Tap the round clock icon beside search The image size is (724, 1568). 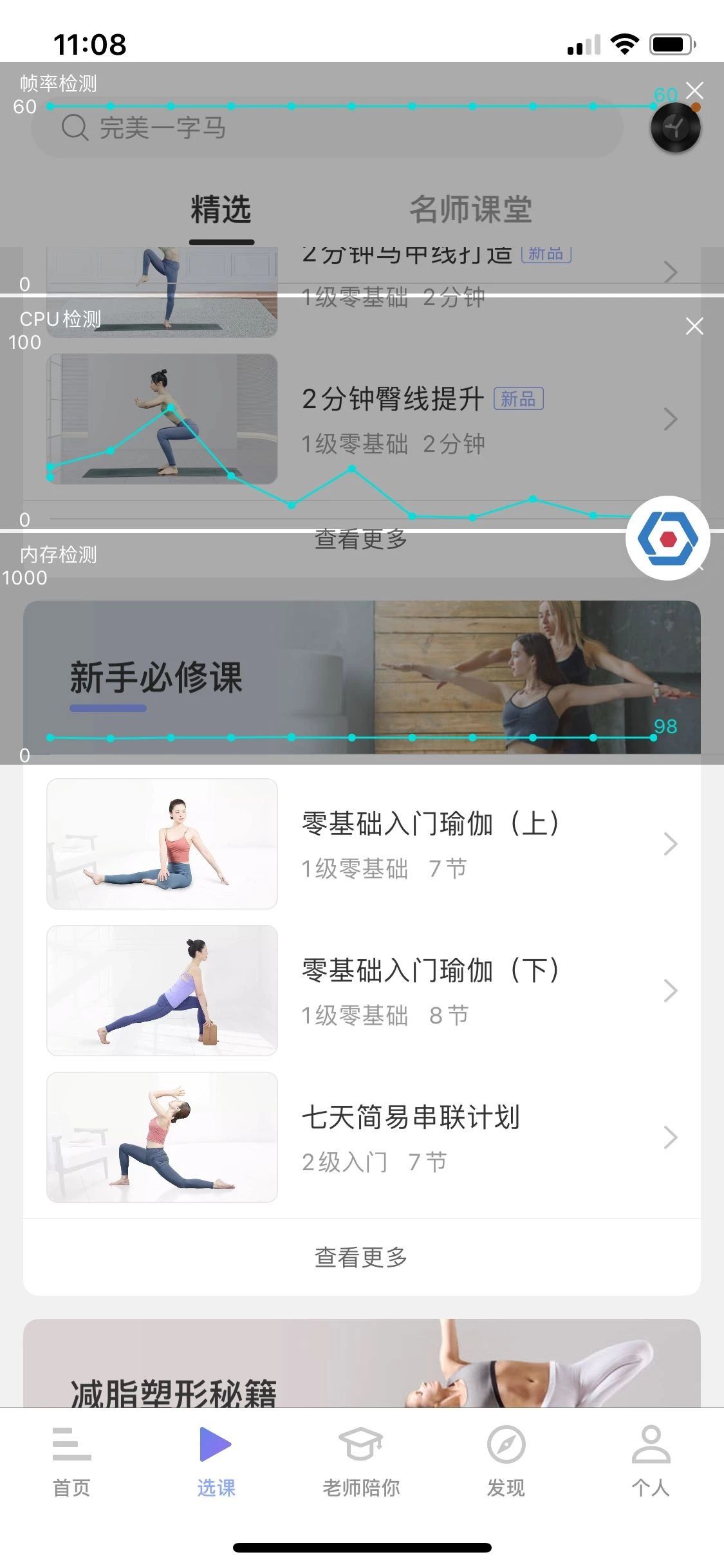pyautogui.click(x=675, y=127)
